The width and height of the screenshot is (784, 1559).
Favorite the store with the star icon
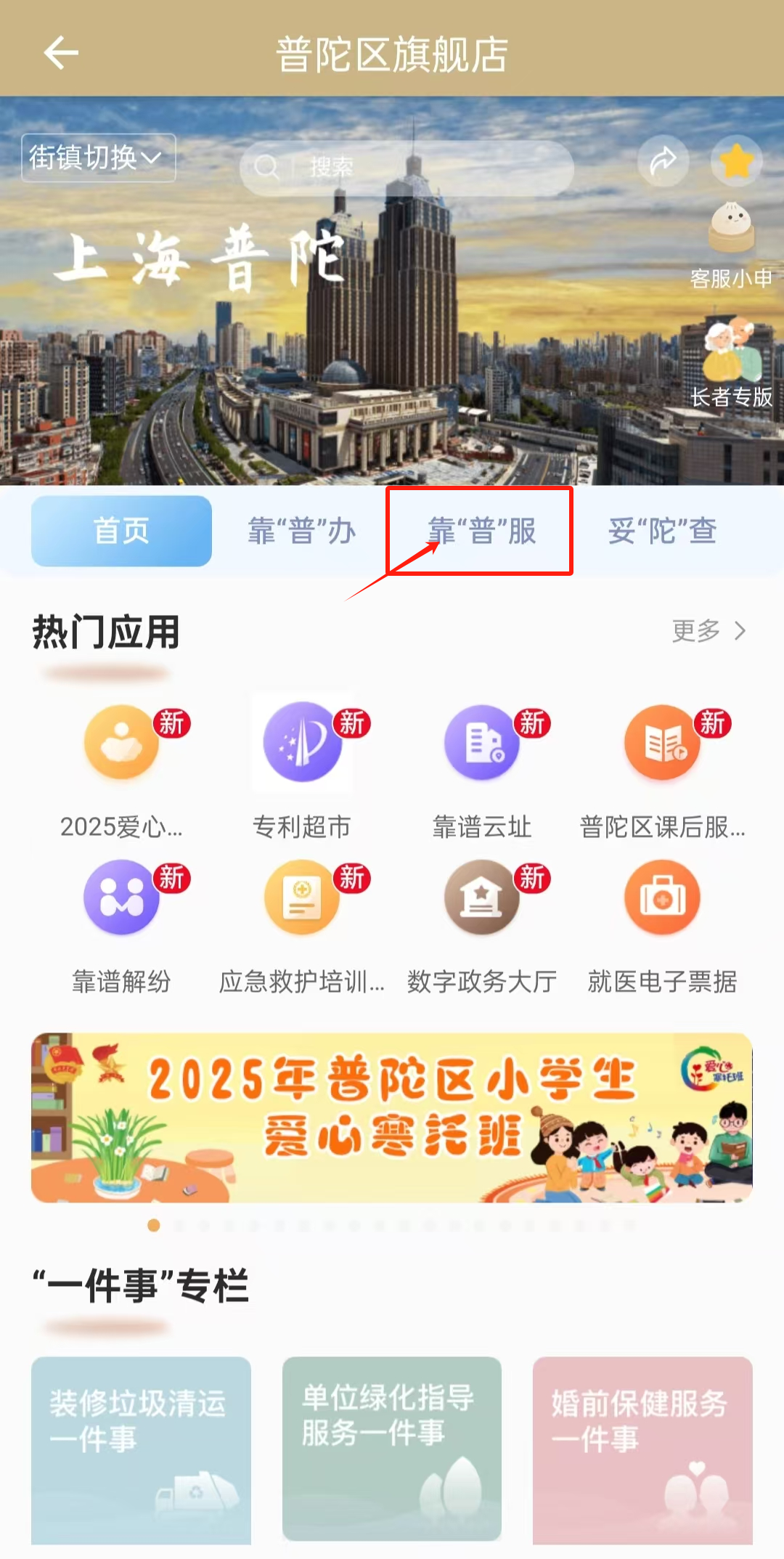[736, 160]
